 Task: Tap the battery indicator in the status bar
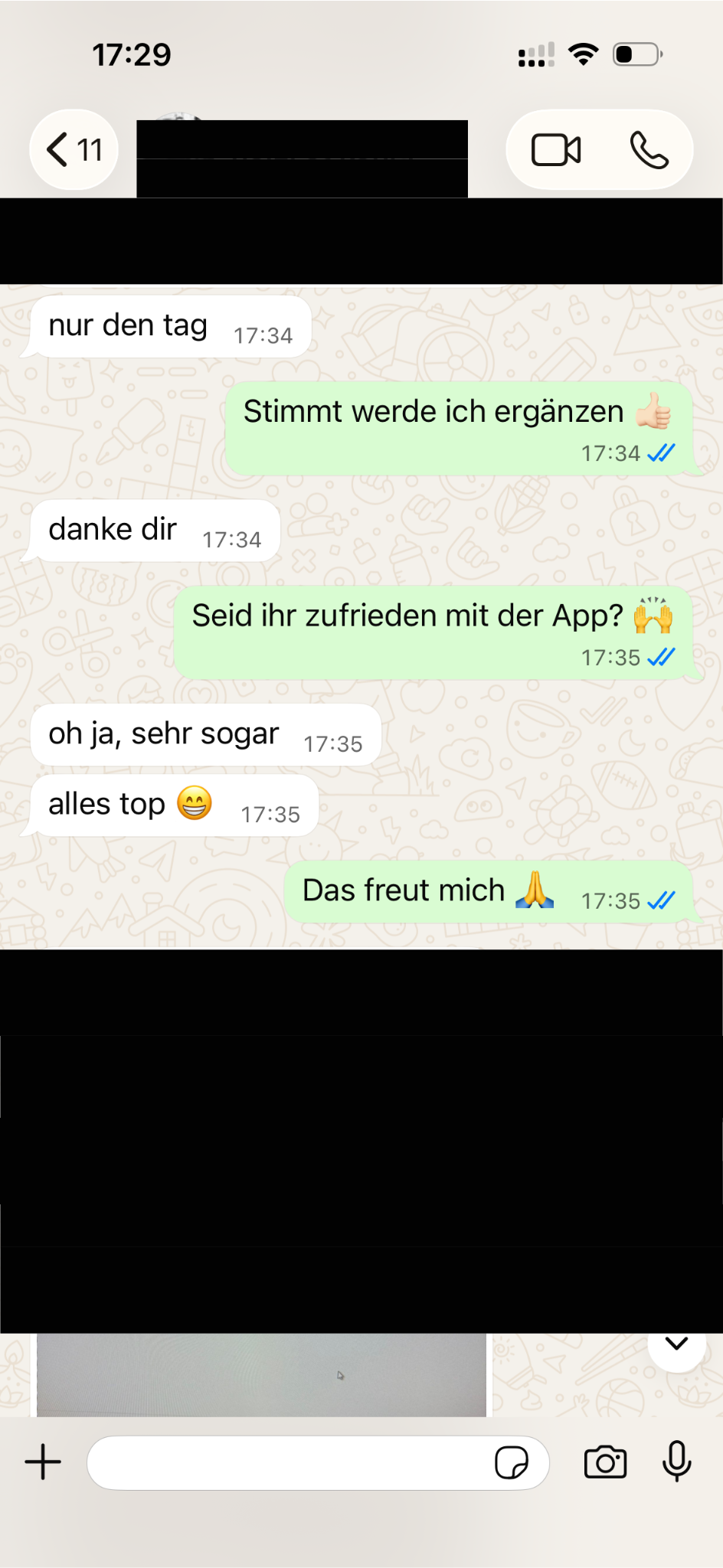(634, 54)
